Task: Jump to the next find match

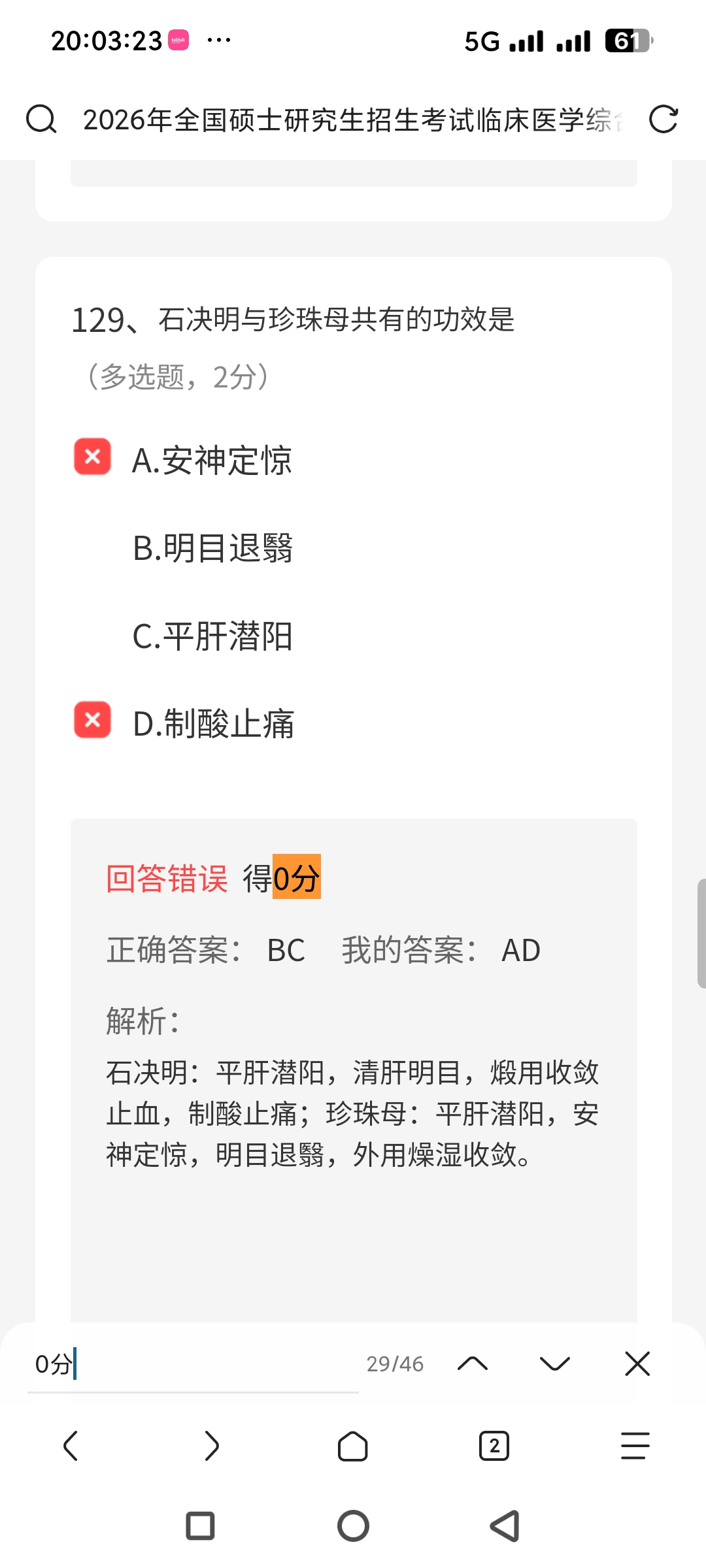Action: [x=555, y=1364]
